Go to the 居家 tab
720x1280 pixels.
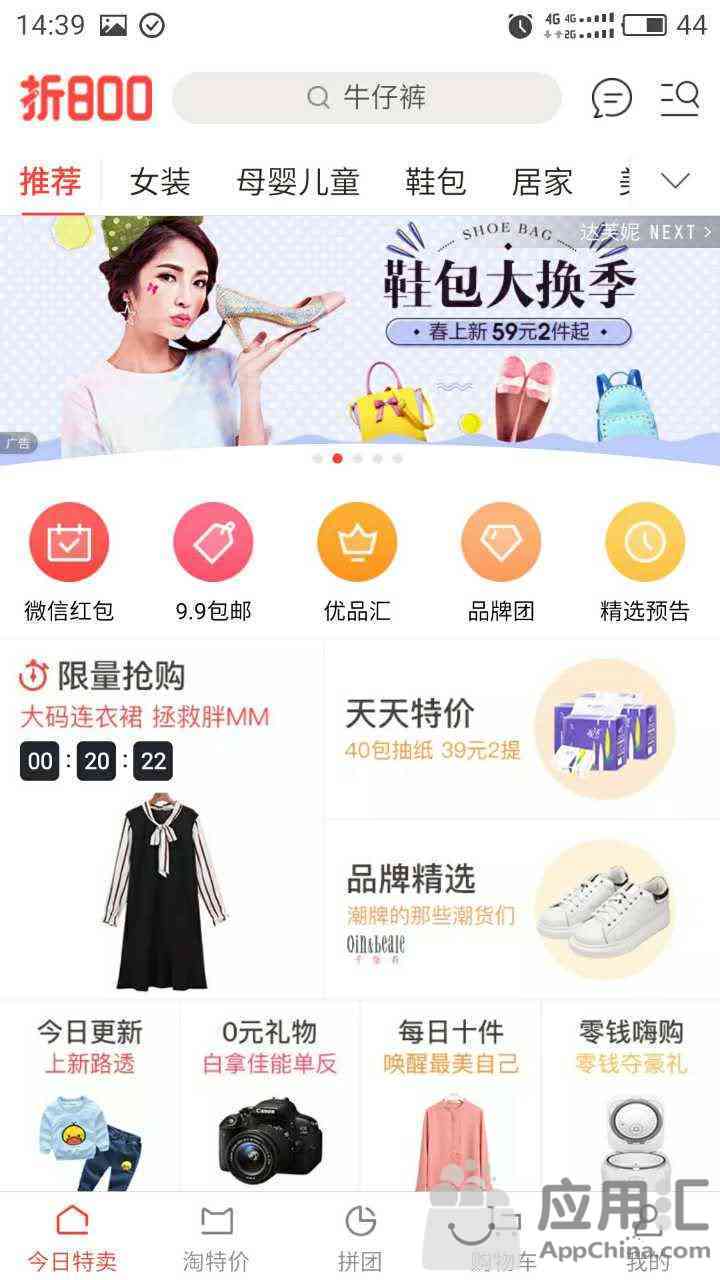(x=542, y=182)
